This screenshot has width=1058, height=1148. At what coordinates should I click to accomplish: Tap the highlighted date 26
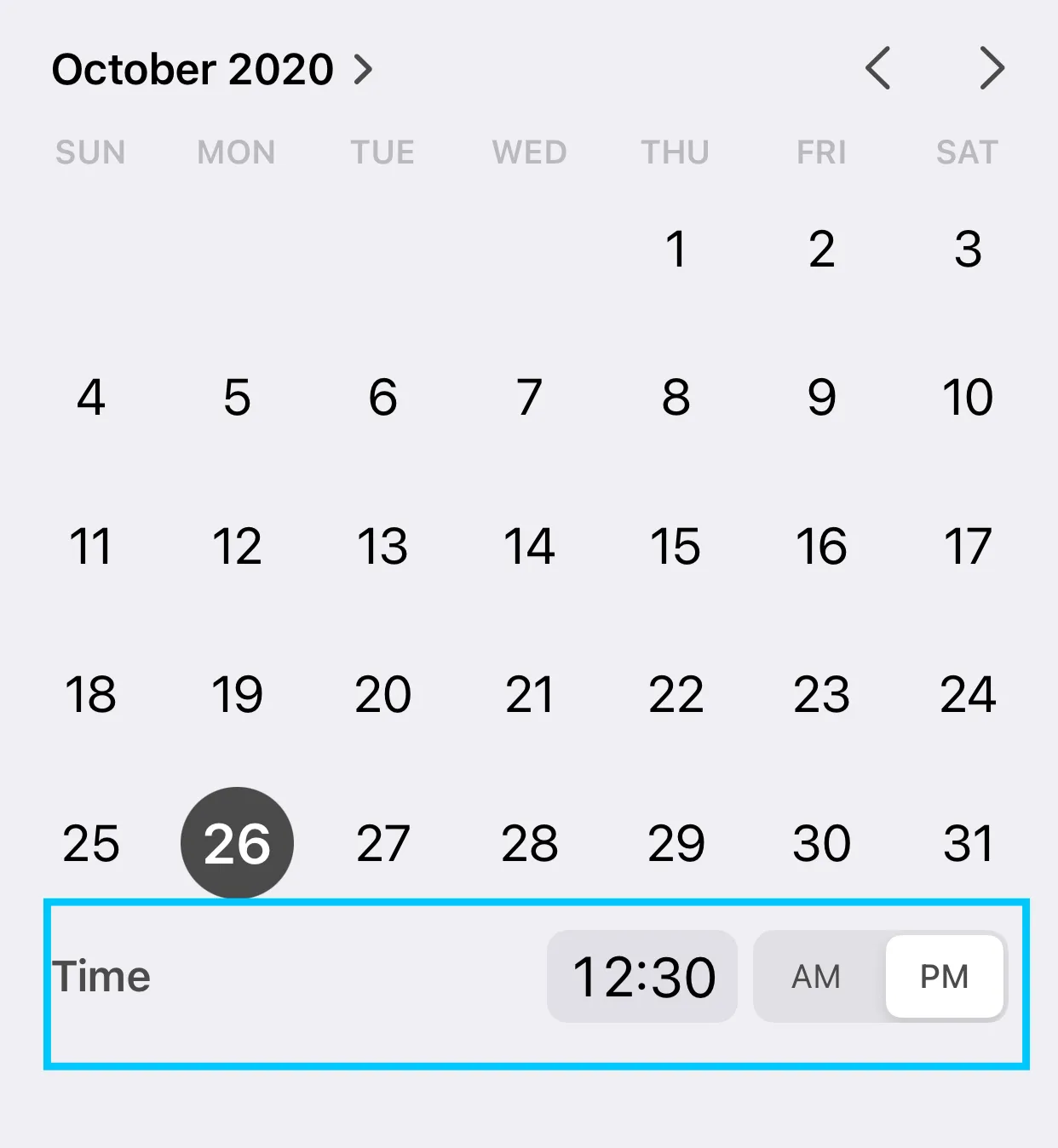pyautogui.click(x=237, y=843)
